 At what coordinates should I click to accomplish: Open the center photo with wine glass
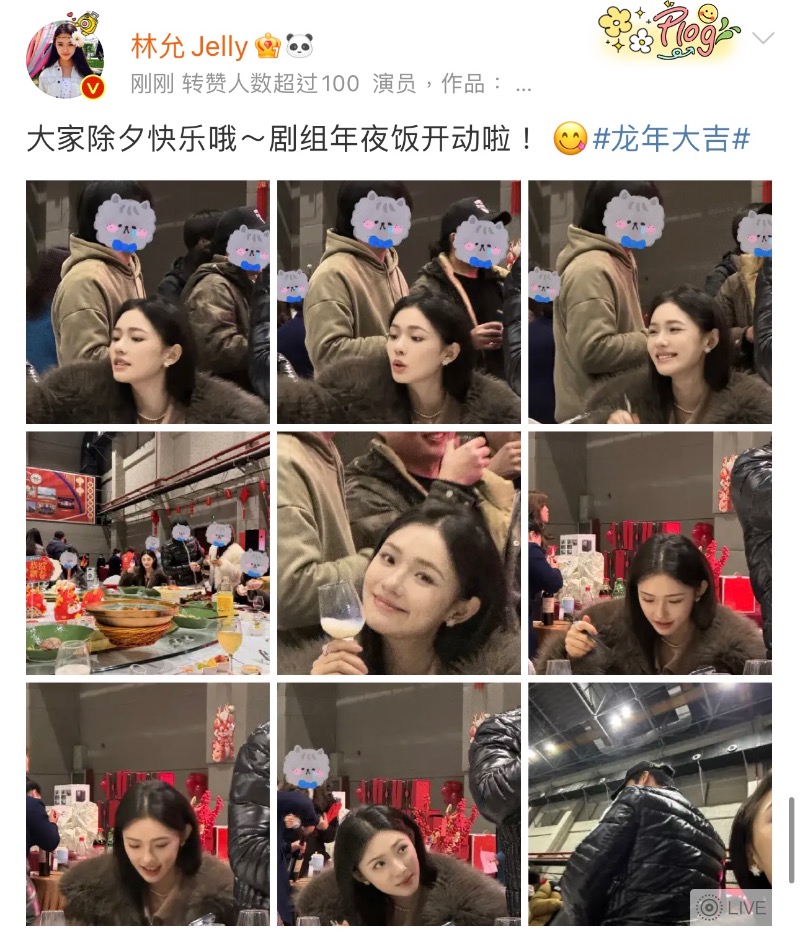pyautogui.click(x=399, y=553)
